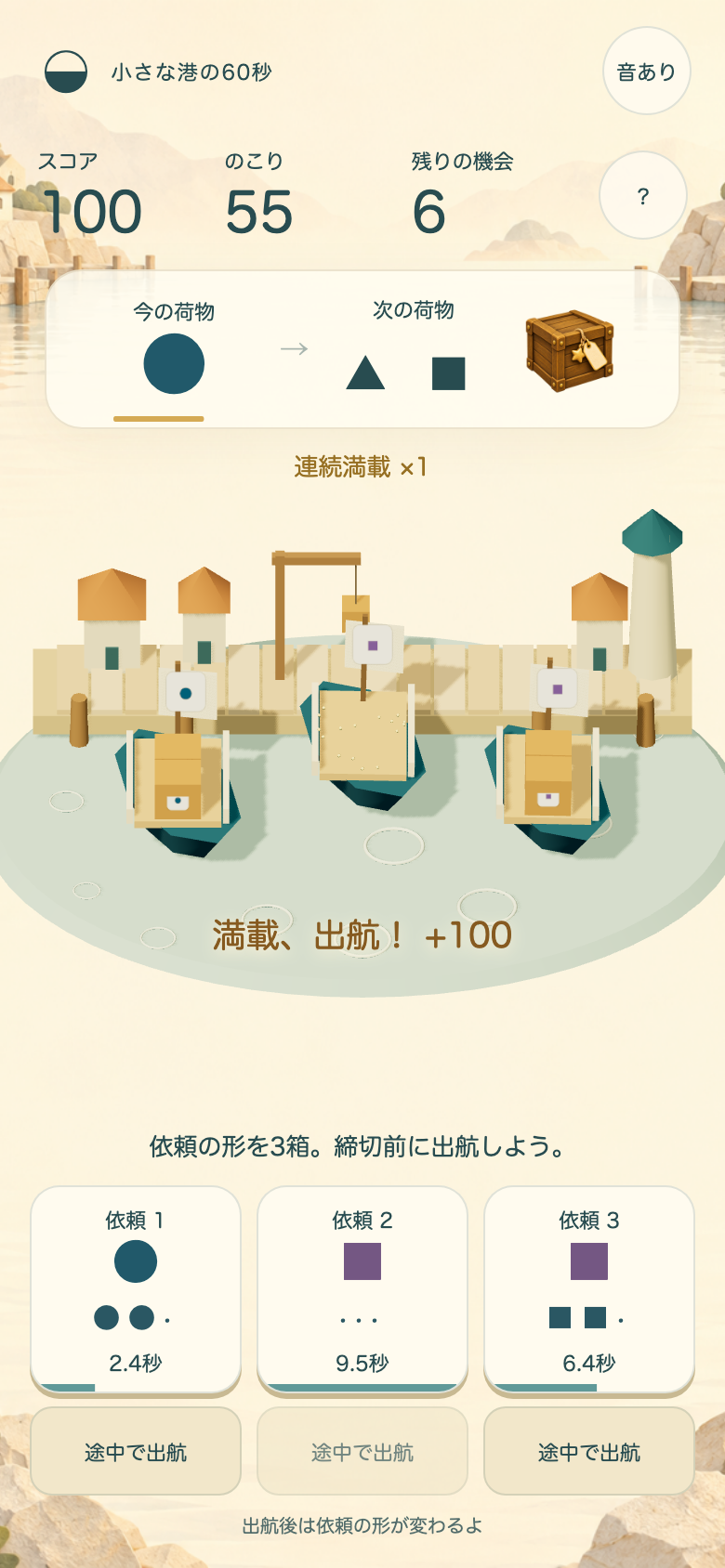
Task: Toggle the 音あり sound button
Action: (x=646, y=72)
